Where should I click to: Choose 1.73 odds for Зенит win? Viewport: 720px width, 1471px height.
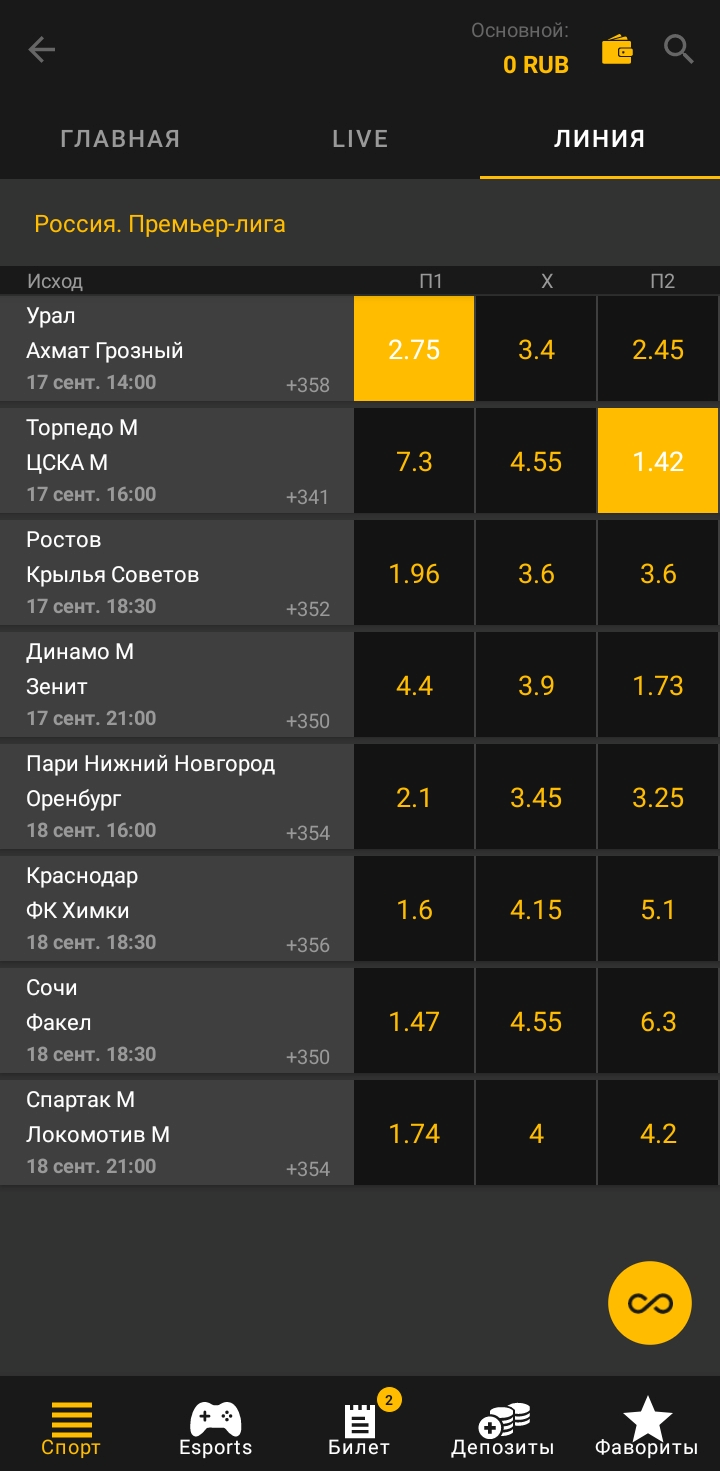[x=658, y=685]
